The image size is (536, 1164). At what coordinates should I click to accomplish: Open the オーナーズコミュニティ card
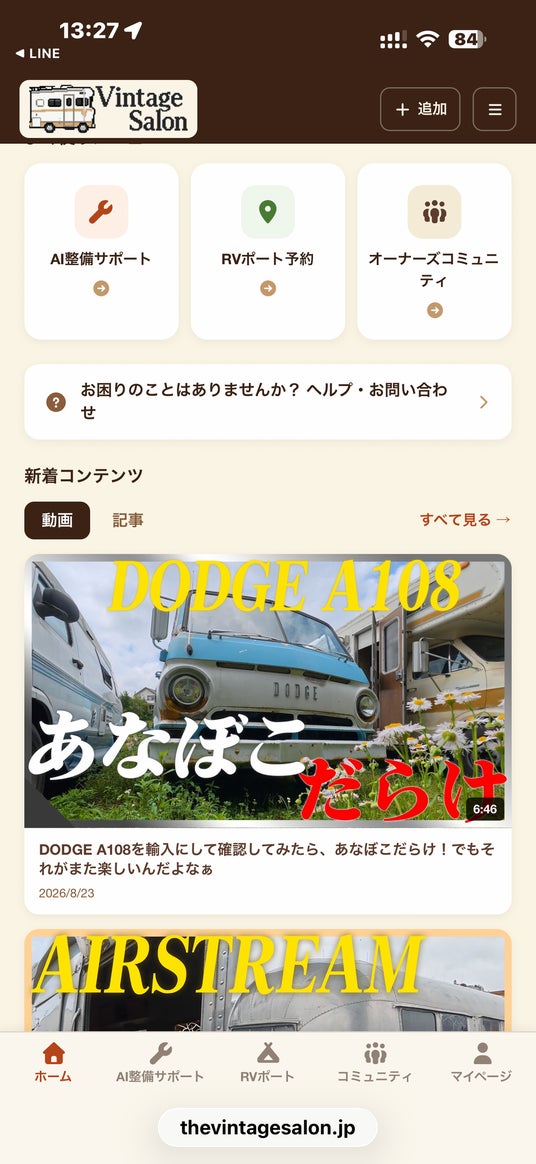coord(434,252)
